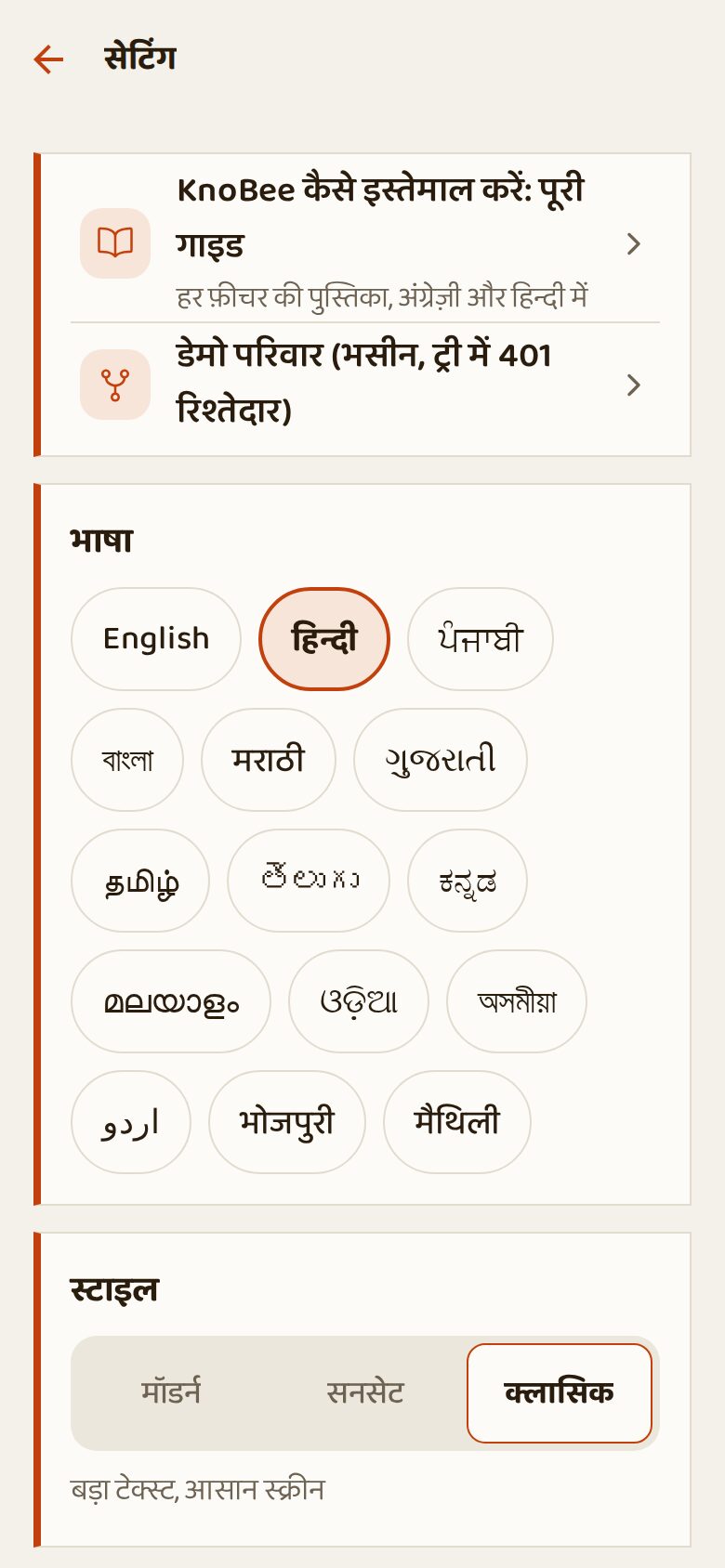Select اردو as the language
Image resolution: width=725 pixels, height=1568 pixels.
click(x=131, y=1122)
